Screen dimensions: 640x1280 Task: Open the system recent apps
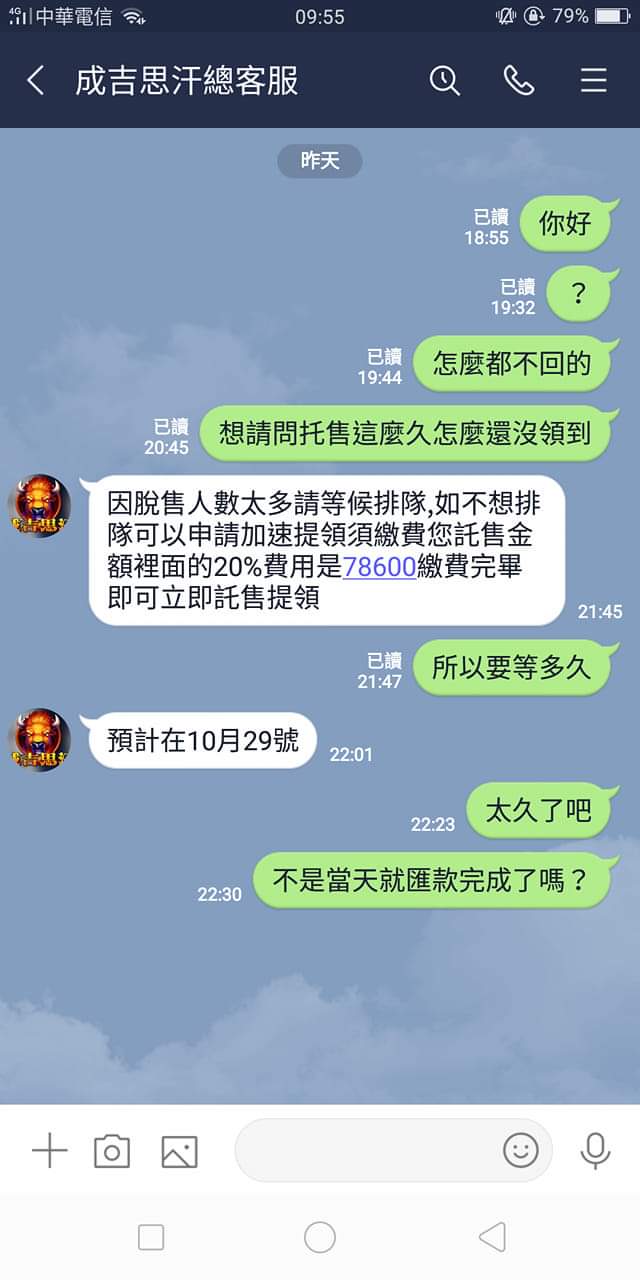(x=151, y=1237)
